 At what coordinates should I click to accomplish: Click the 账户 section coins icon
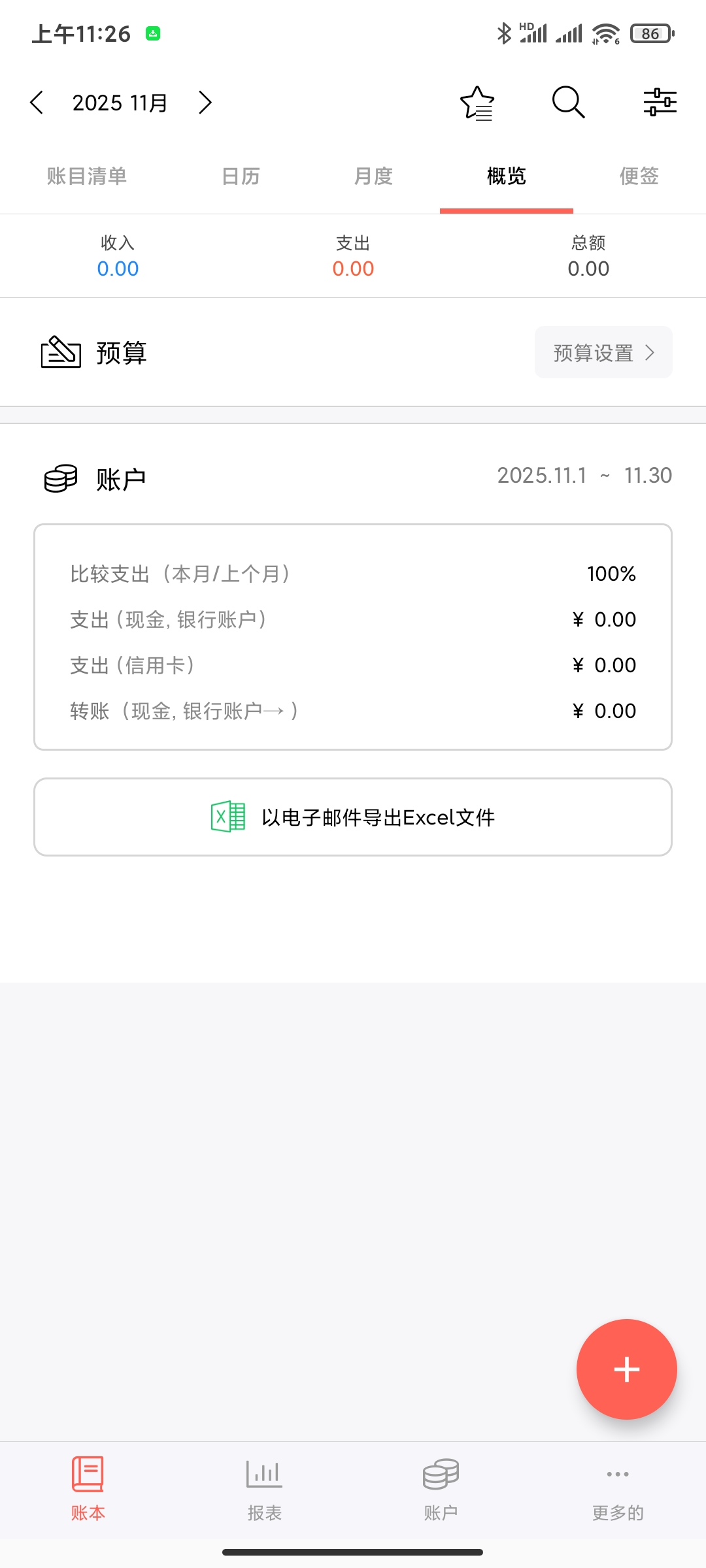pyautogui.click(x=59, y=478)
